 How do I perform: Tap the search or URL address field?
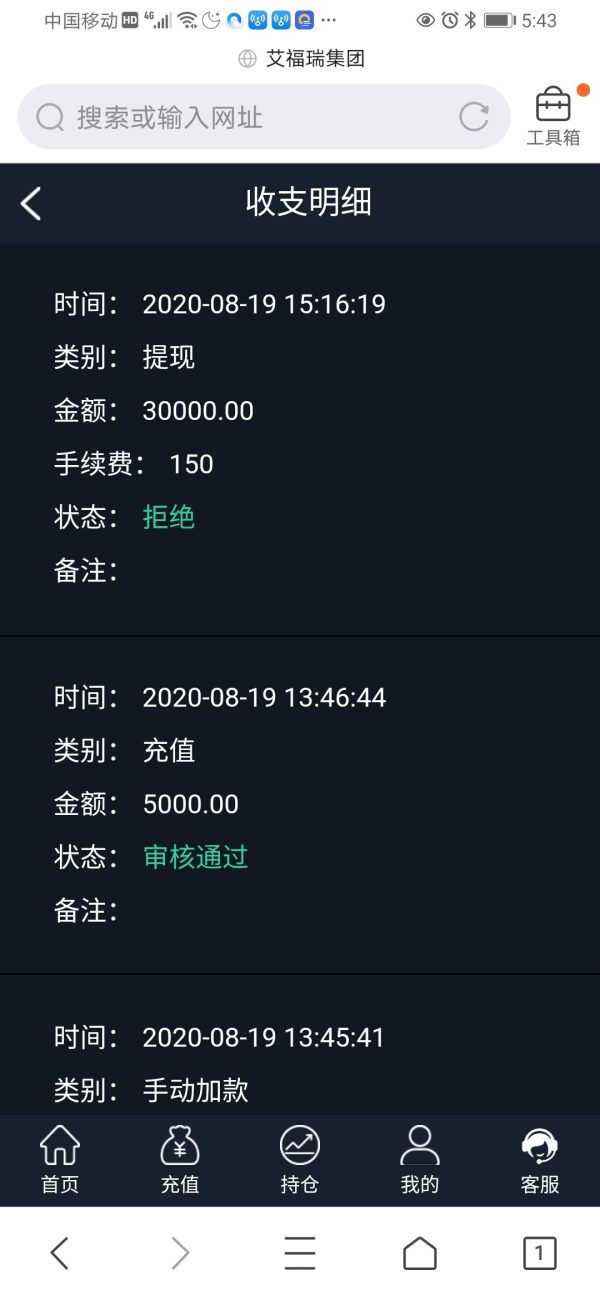tap(240, 117)
